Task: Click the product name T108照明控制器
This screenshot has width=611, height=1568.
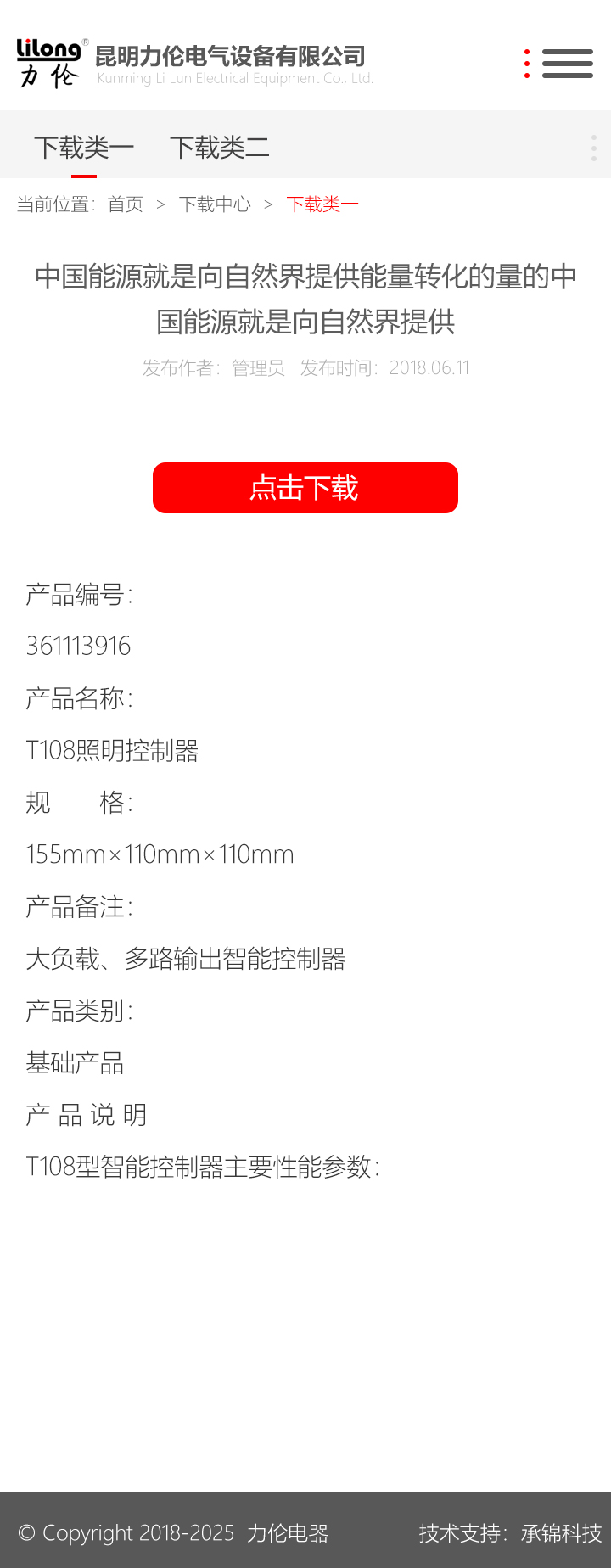Action: coord(114,750)
